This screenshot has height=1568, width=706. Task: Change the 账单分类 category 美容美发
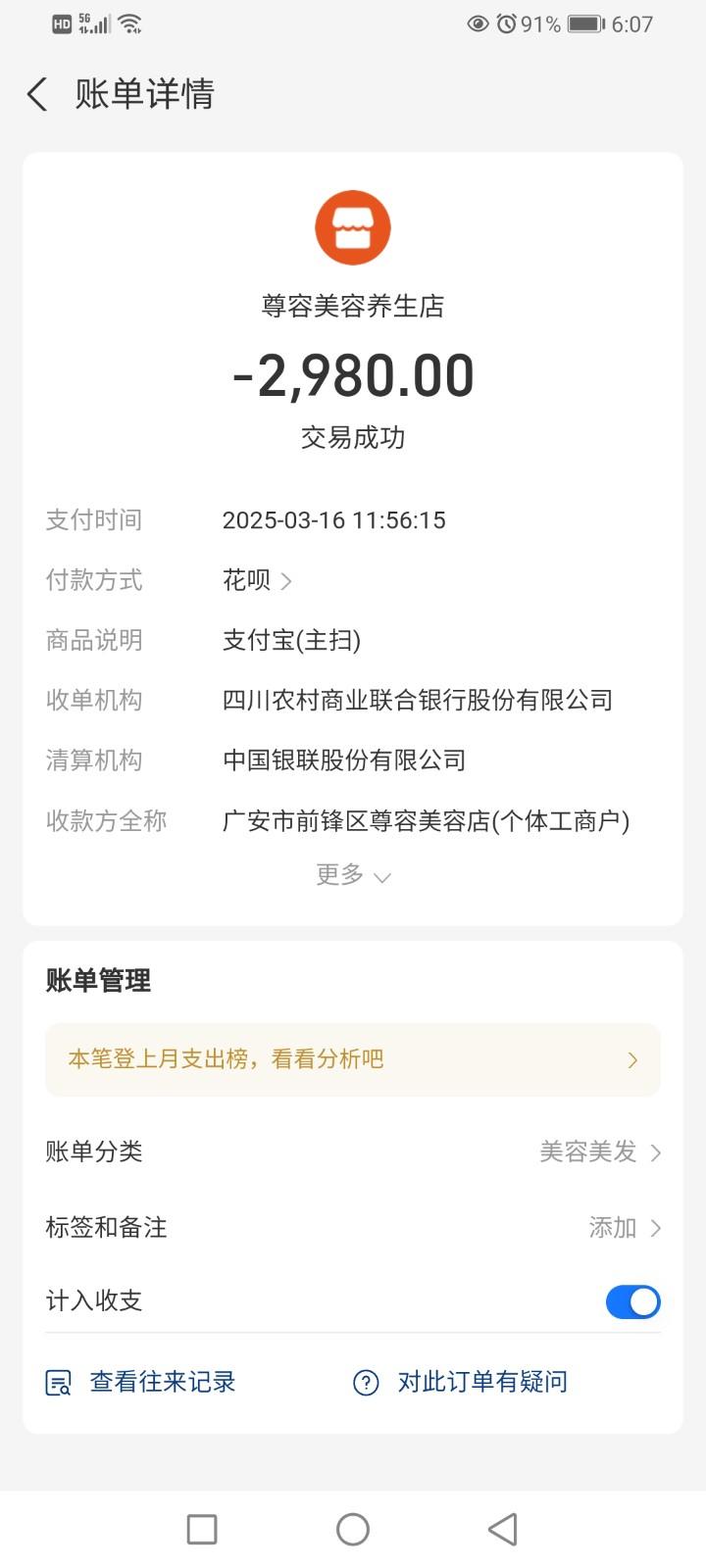pos(599,1151)
